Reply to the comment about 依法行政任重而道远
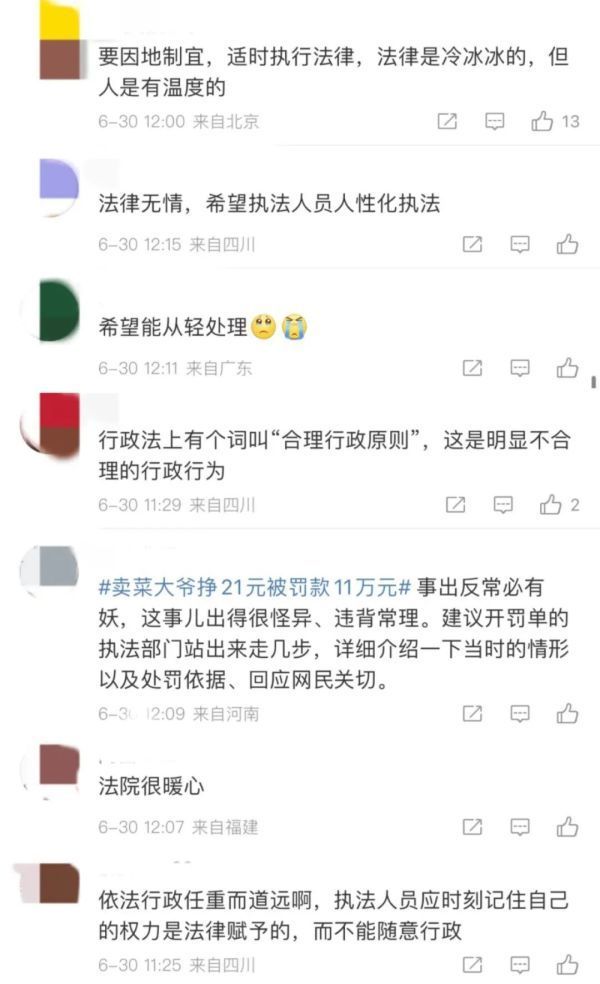 tap(519, 965)
